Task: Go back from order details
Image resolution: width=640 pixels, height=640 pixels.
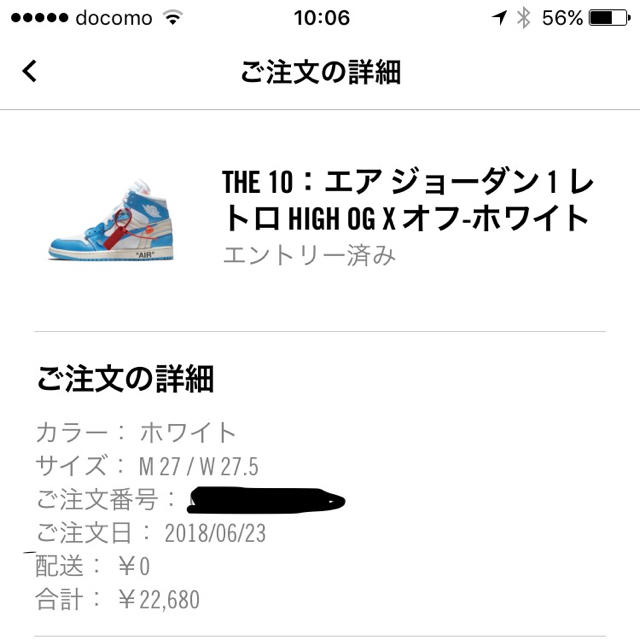Action: [30, 72]
